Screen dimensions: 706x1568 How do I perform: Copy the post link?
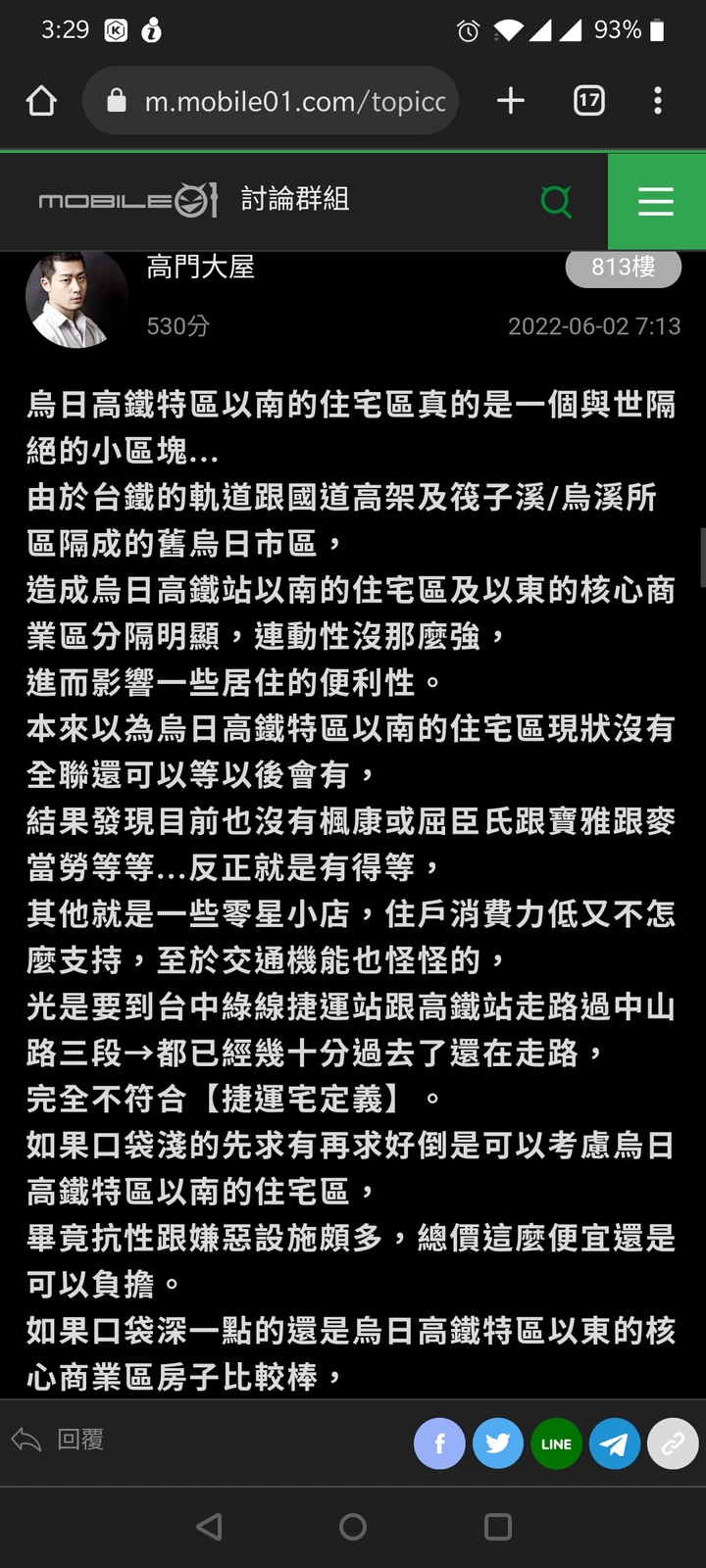click(674, 1444)
